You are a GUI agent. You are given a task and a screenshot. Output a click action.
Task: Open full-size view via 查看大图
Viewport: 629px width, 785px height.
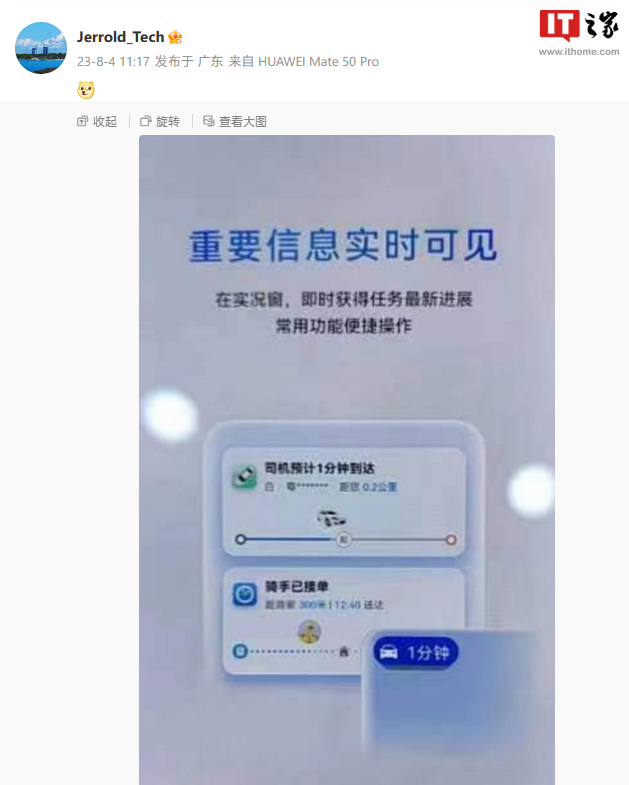pos(235,121)
